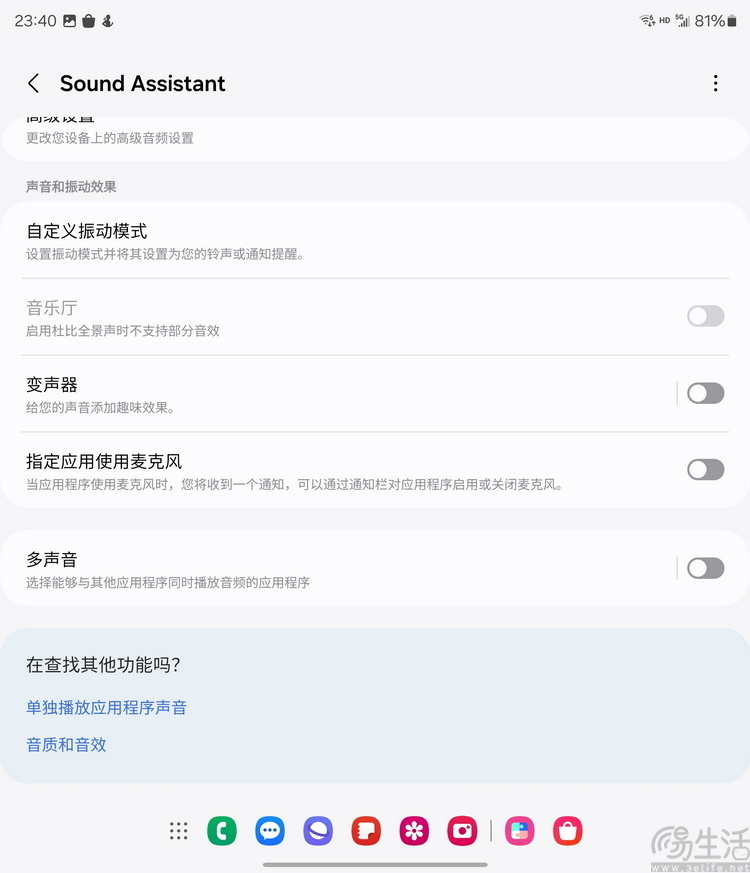750x873 pixels.
Task: Enable the 变声器 voice changer switch
Action: 705,393
